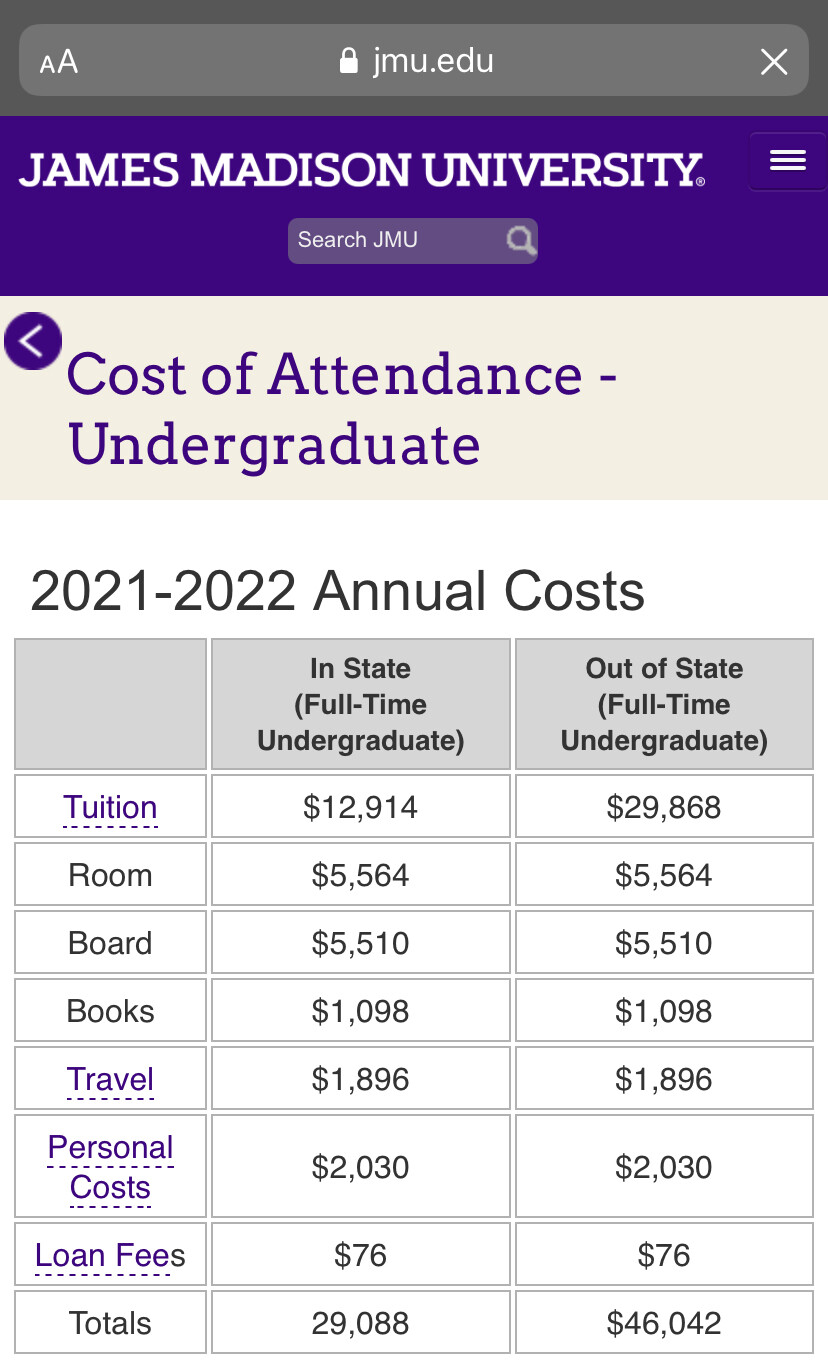Viewport: 828px width, 1370px height.
Task: Close the page with the X button
Action: [773, 62]
